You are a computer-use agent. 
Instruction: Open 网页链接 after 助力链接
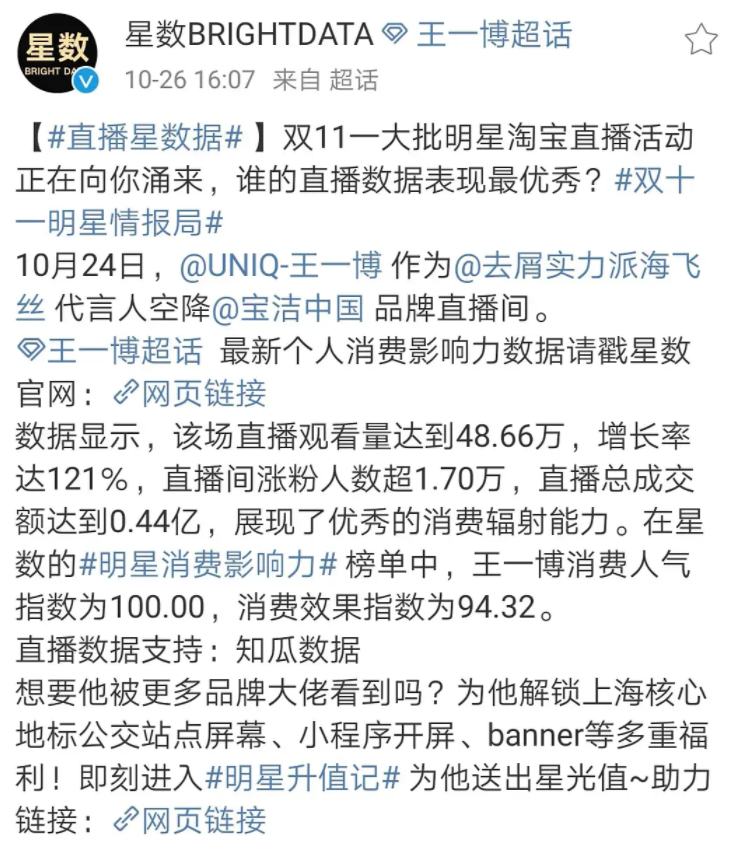(189, 820)
